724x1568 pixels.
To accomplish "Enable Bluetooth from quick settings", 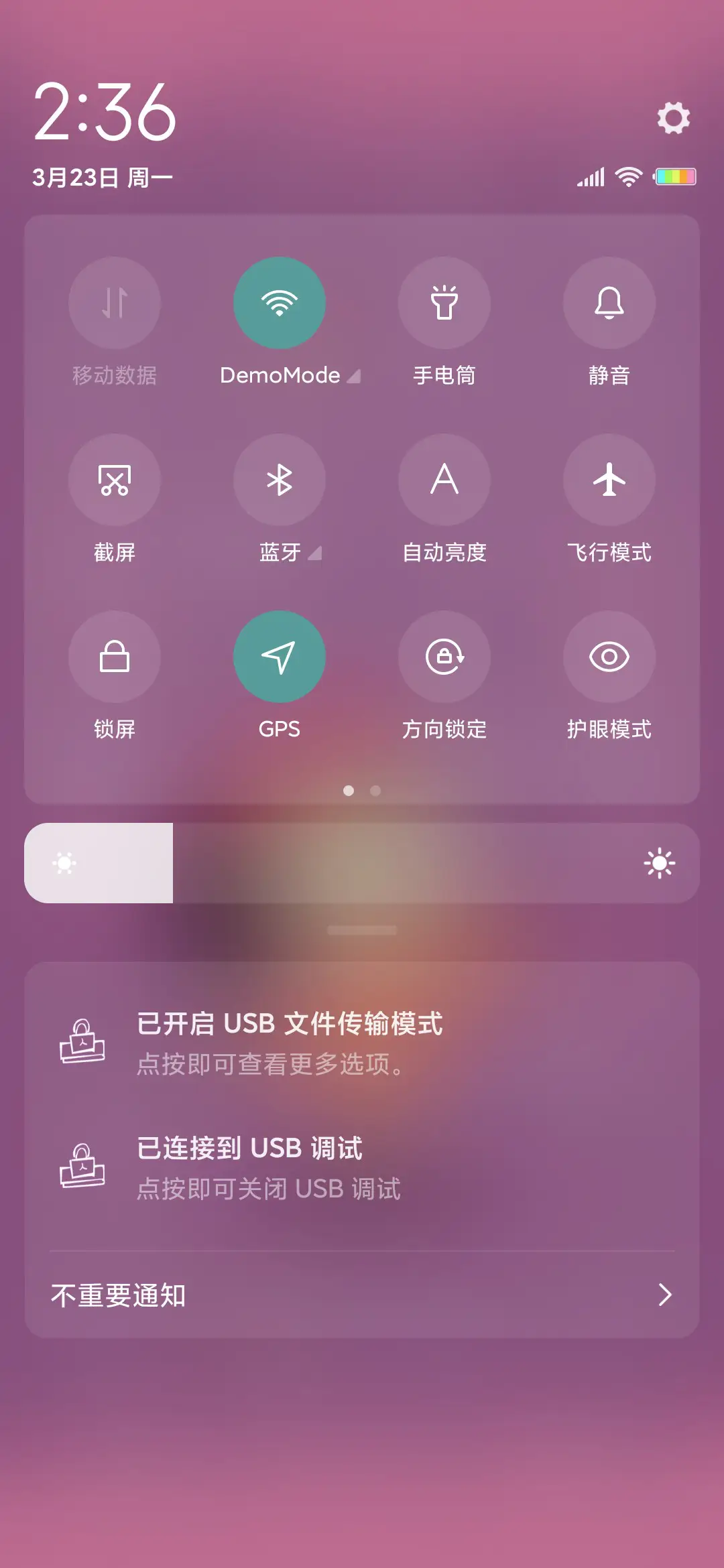I will point(280,480).
